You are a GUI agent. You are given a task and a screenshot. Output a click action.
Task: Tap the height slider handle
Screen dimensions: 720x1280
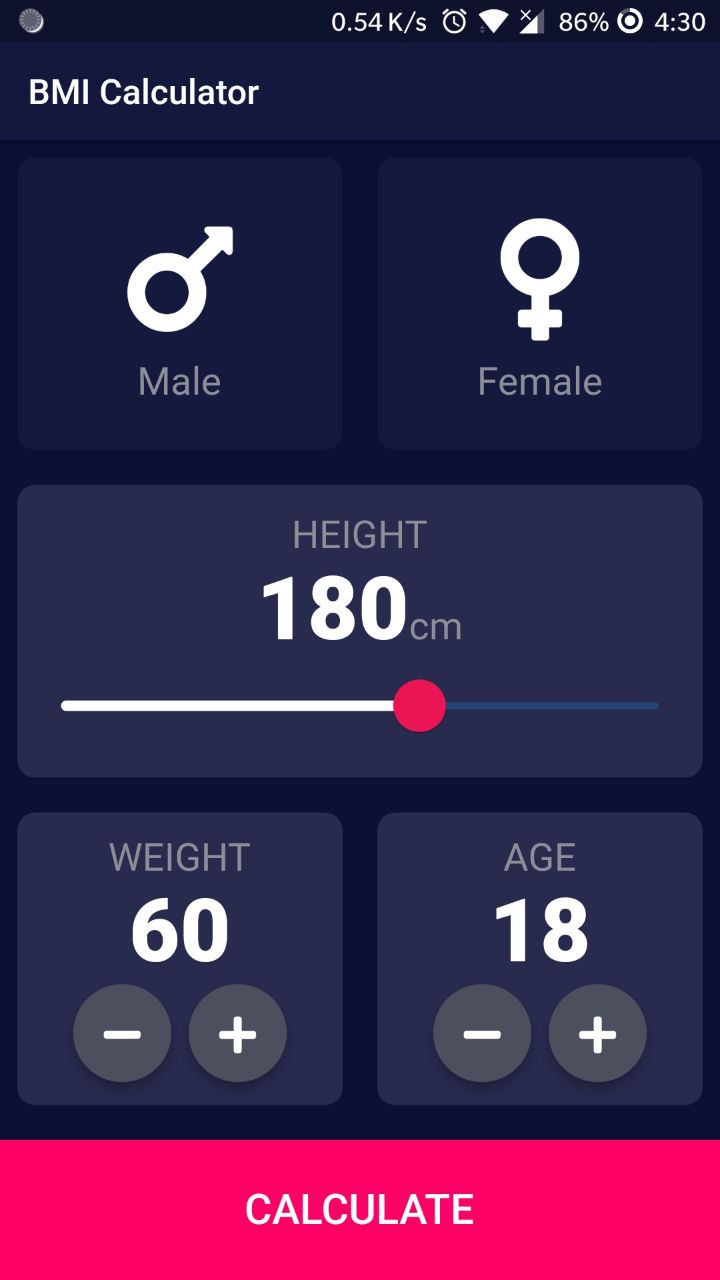point(419,705)
